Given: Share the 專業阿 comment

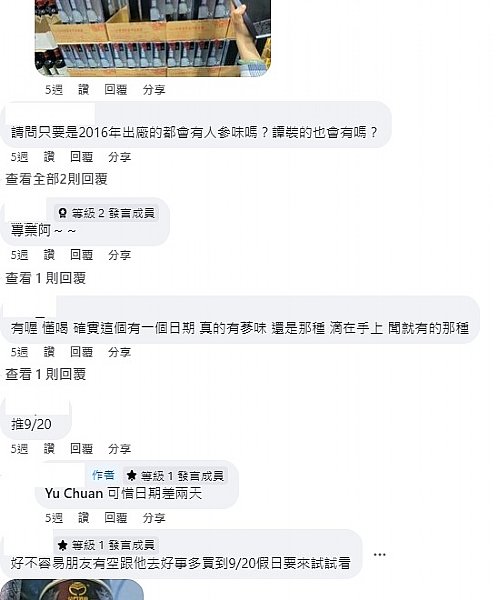Looking at the screenshot, I should pos(119,254).
